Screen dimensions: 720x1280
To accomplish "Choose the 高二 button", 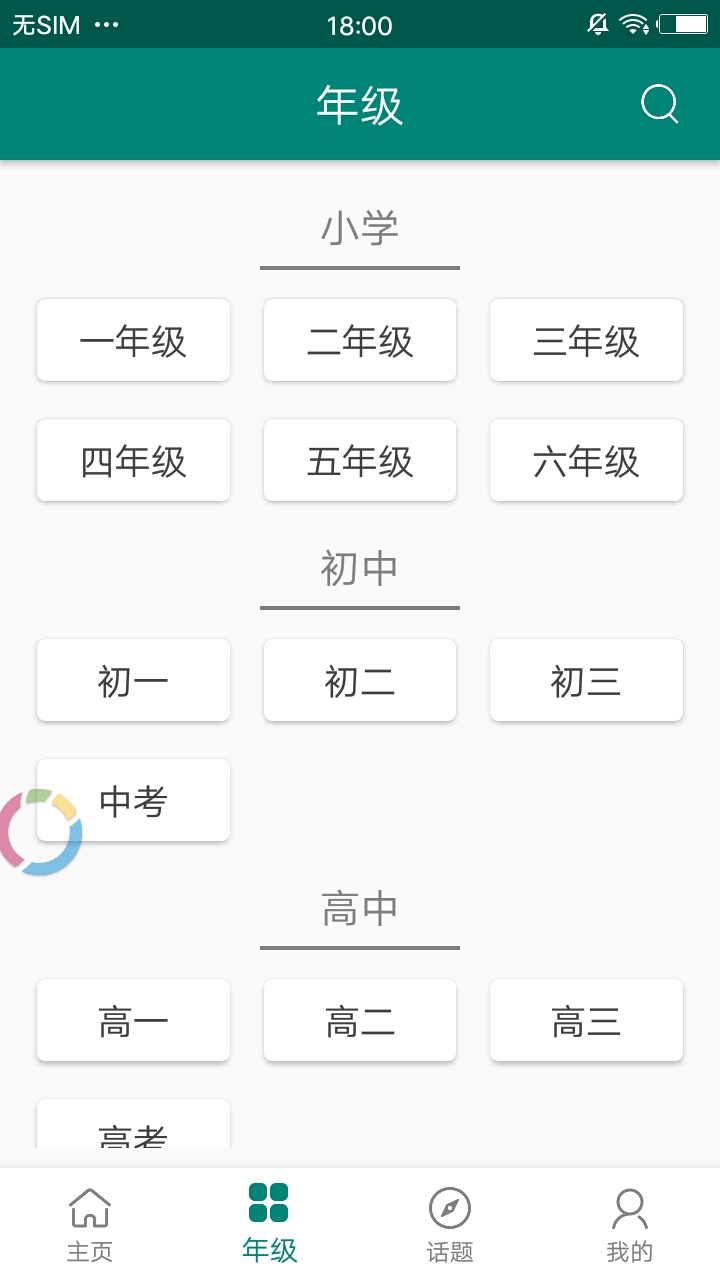I will tap(360, 1020).
